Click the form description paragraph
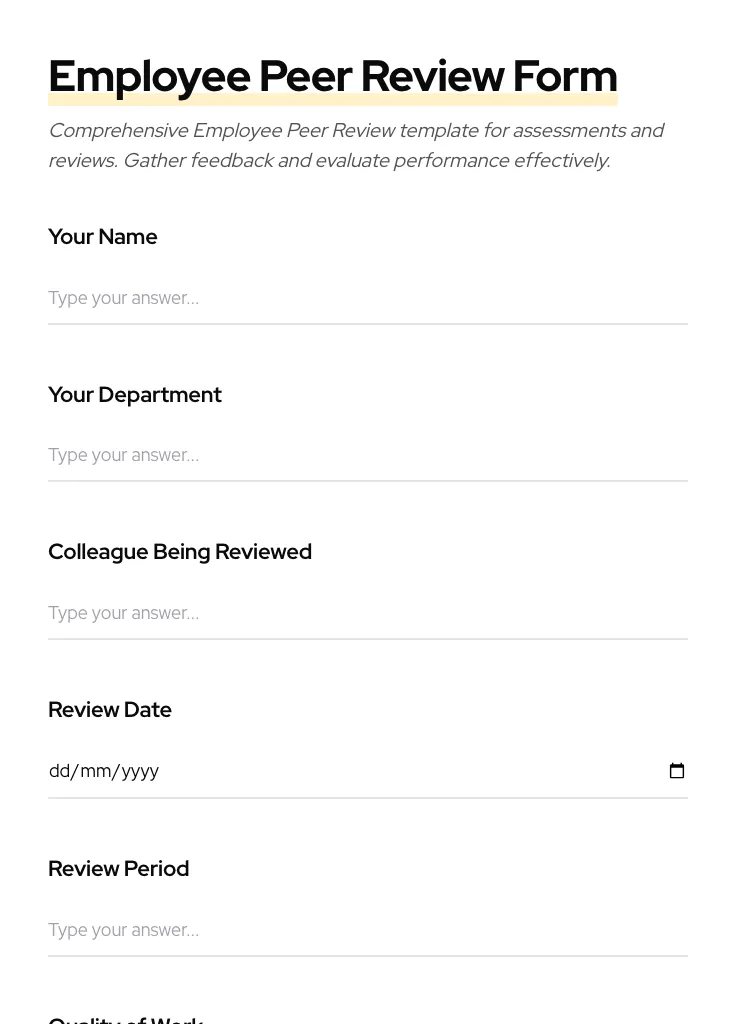Screen dimensions: 736x1024 coord(356,145)
